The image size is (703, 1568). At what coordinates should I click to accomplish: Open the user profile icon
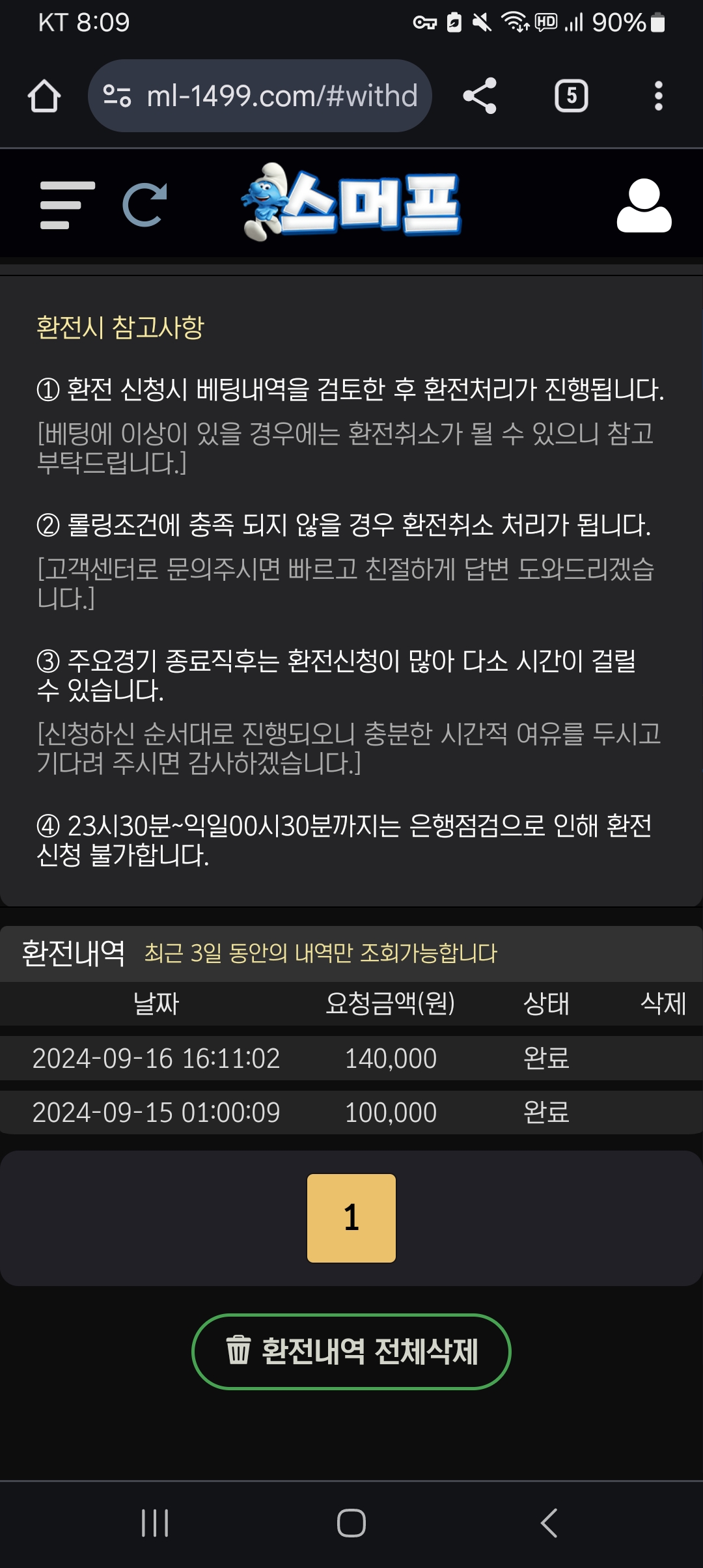pos(643,205)
